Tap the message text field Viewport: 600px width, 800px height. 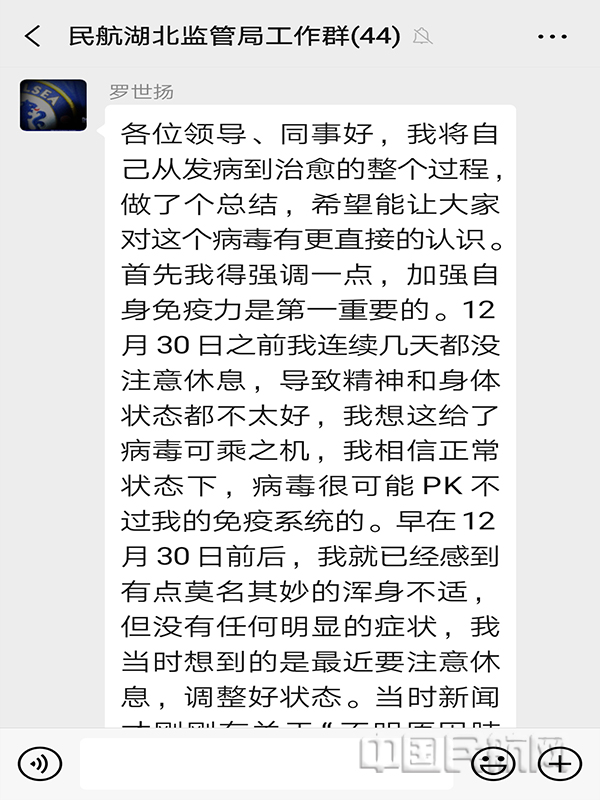pos(270,764)
